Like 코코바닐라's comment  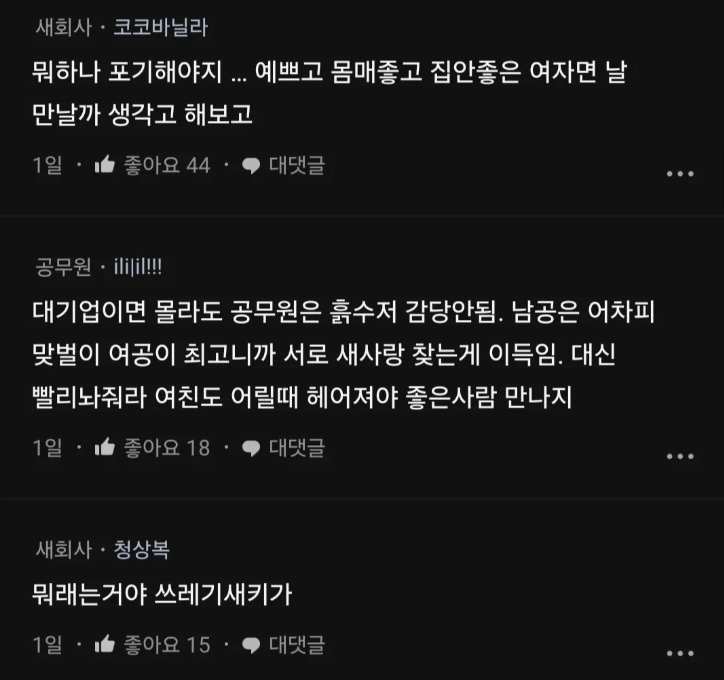click(150, 165)
